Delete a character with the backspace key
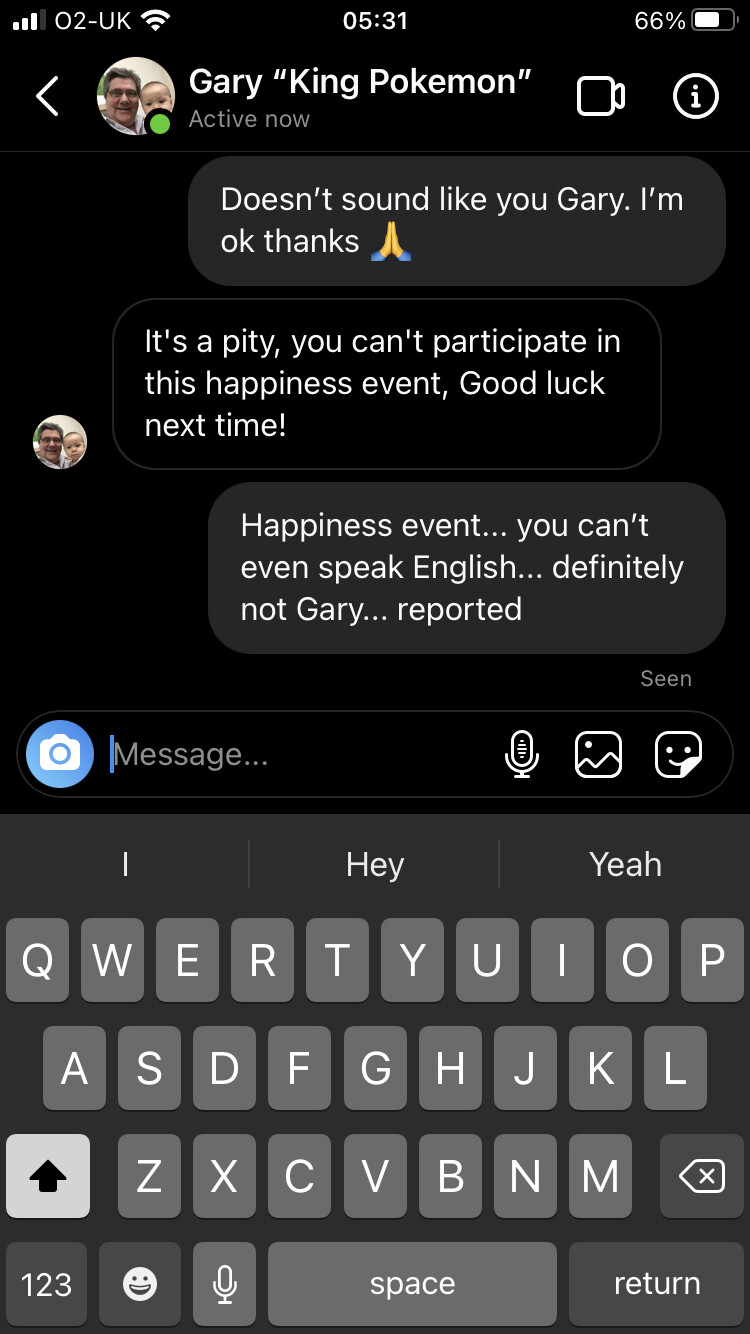The width and height of the screenshot is (750, 1334). pos(702,1177)
